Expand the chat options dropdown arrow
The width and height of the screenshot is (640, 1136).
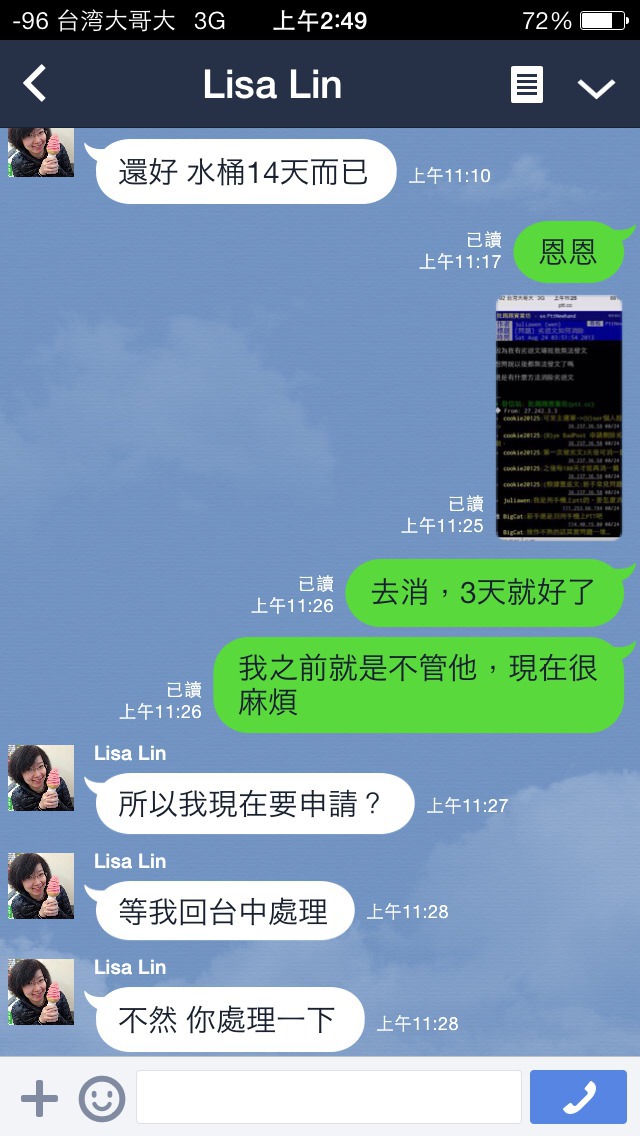596,88
